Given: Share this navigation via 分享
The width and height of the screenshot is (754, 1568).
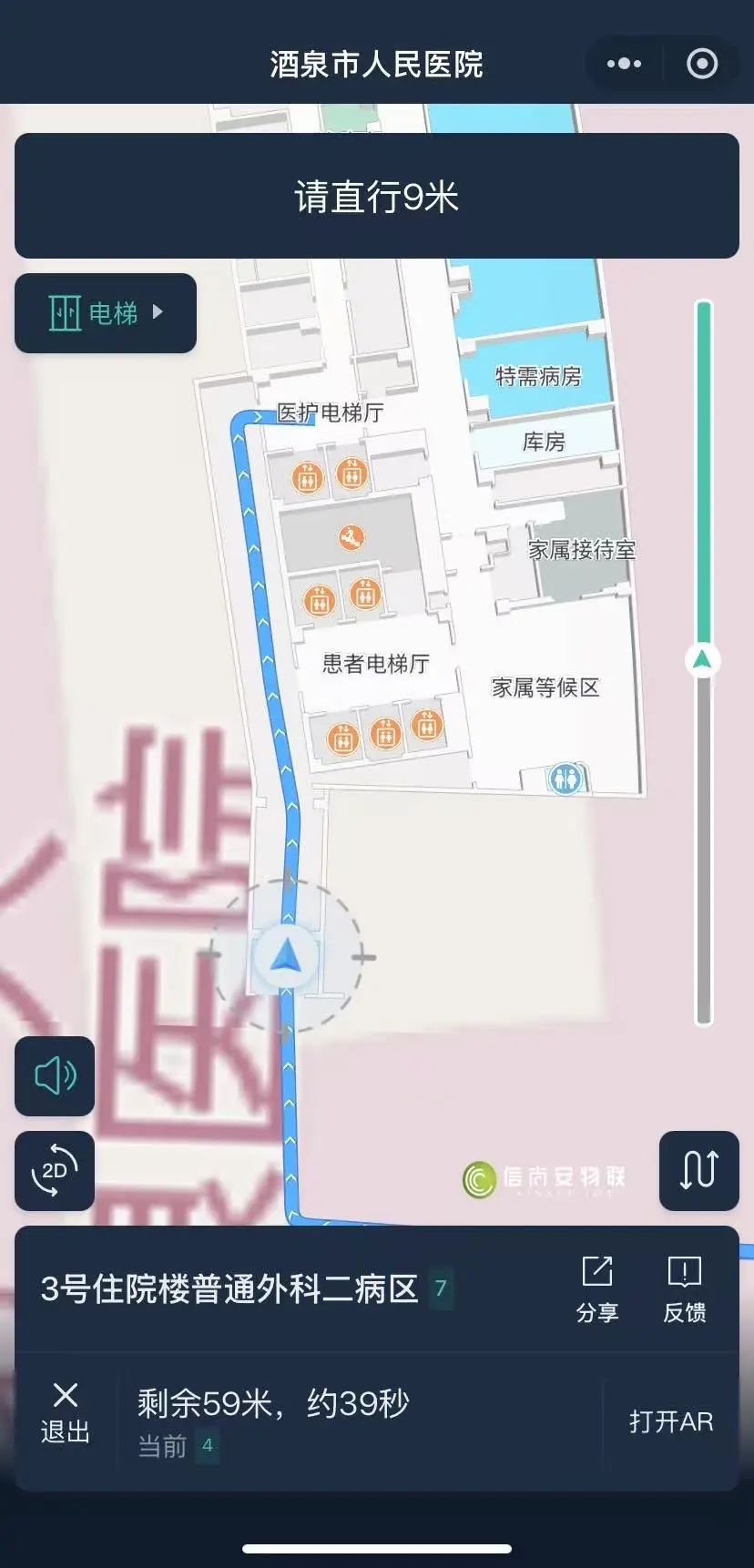Looking at the screenshot, I should click(x=597, y=1288).
